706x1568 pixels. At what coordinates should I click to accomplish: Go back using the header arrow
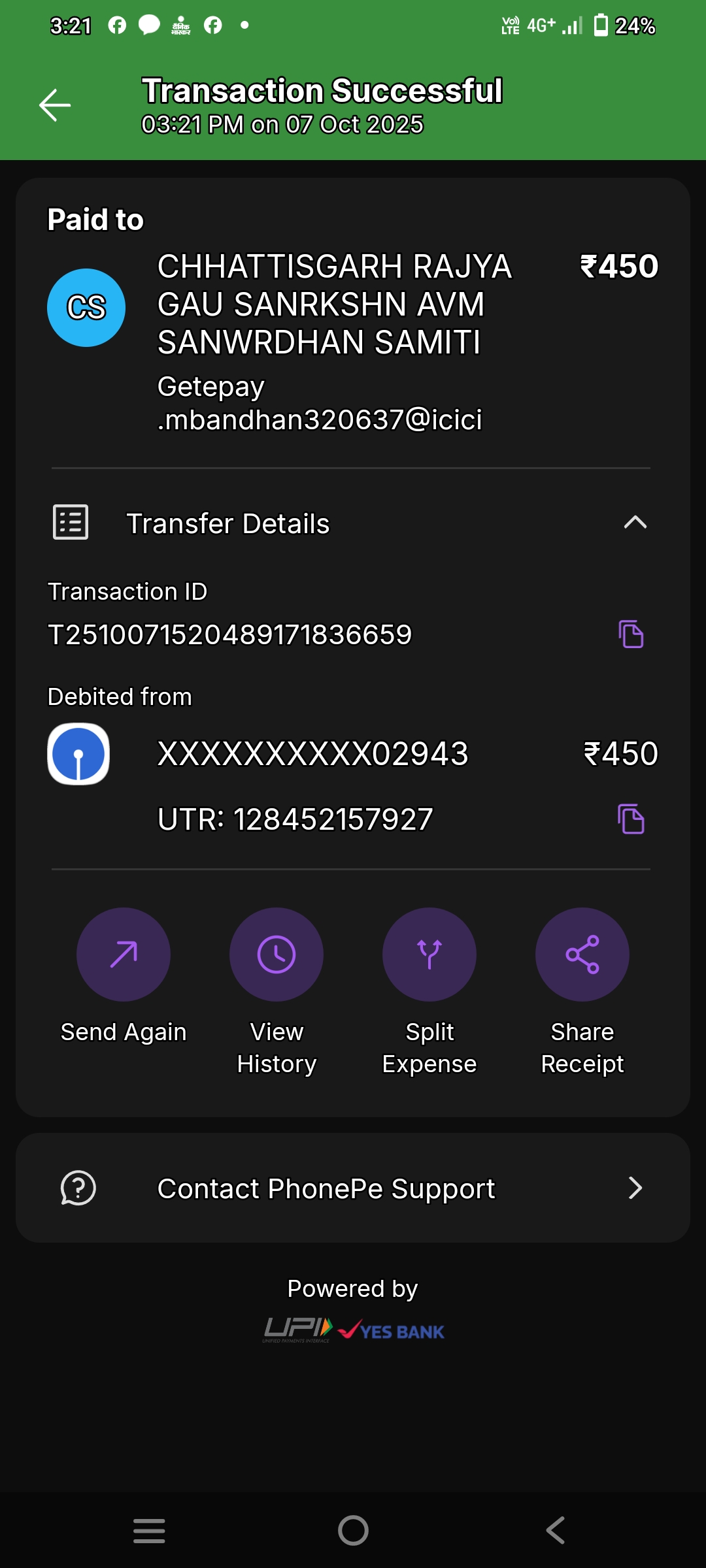click(55, 105)
